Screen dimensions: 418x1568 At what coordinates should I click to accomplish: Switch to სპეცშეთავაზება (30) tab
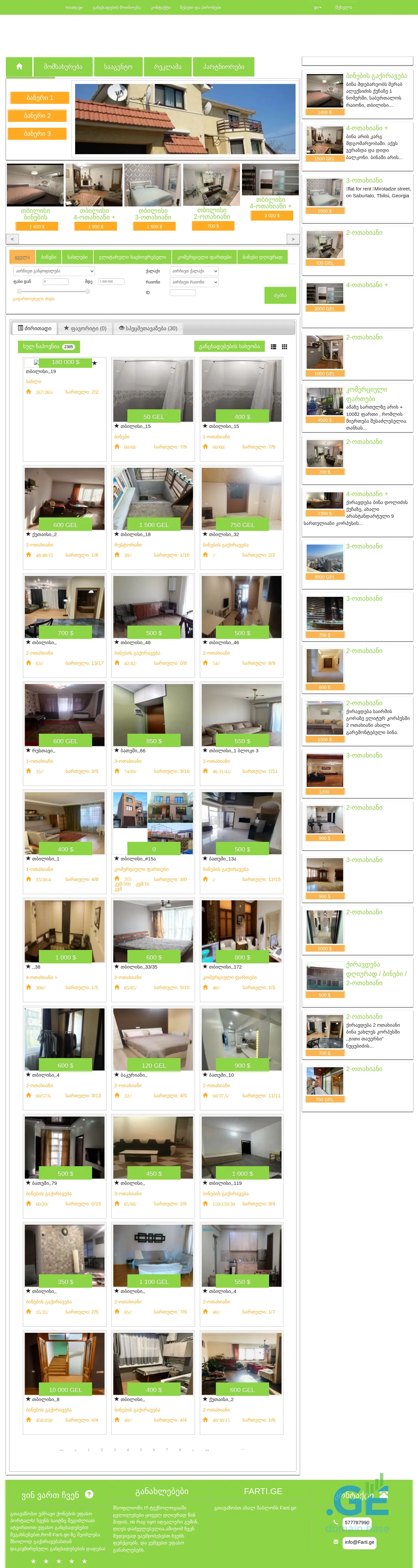point(148,328)
